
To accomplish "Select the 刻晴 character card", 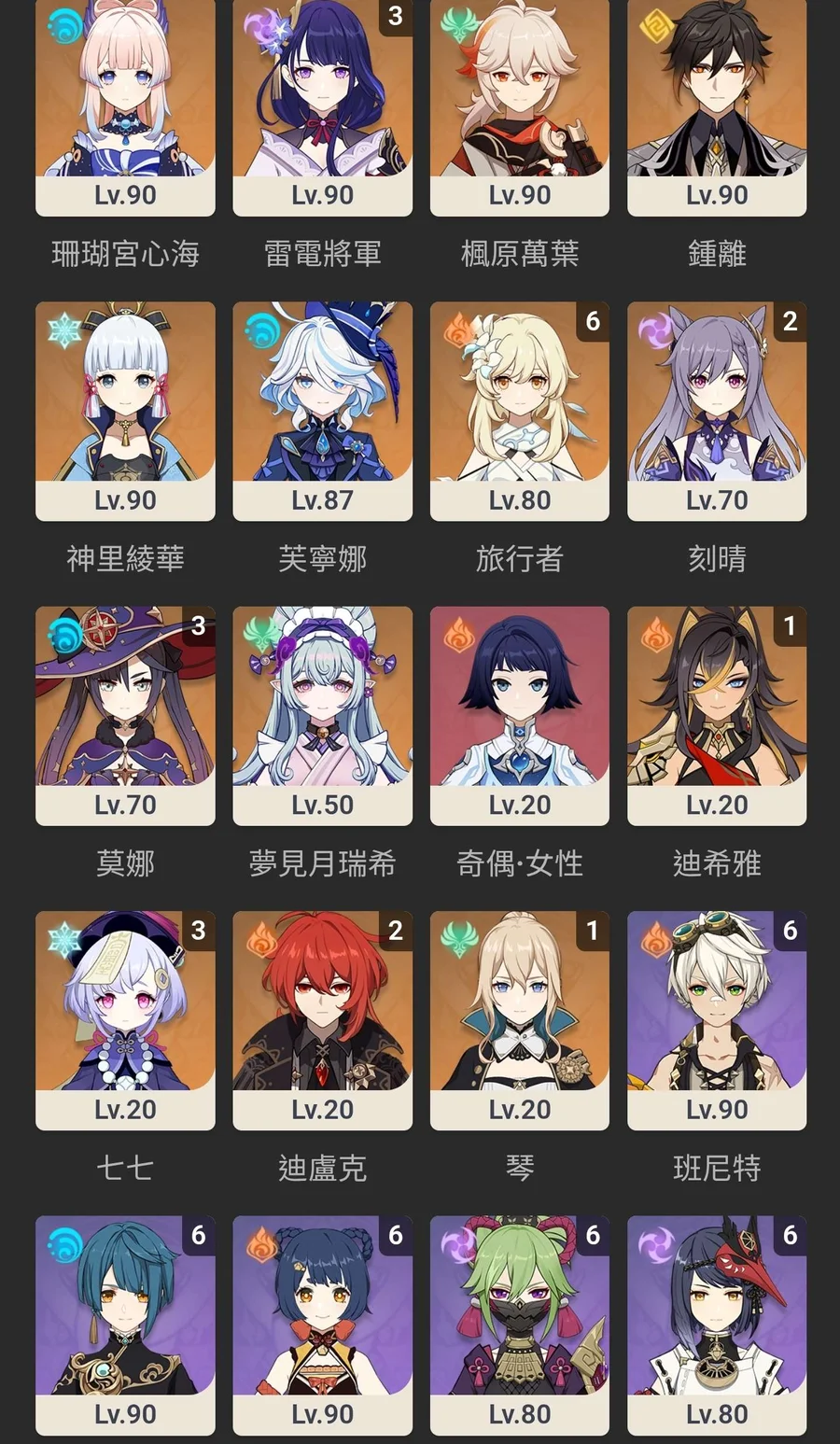I will point(717,408).
